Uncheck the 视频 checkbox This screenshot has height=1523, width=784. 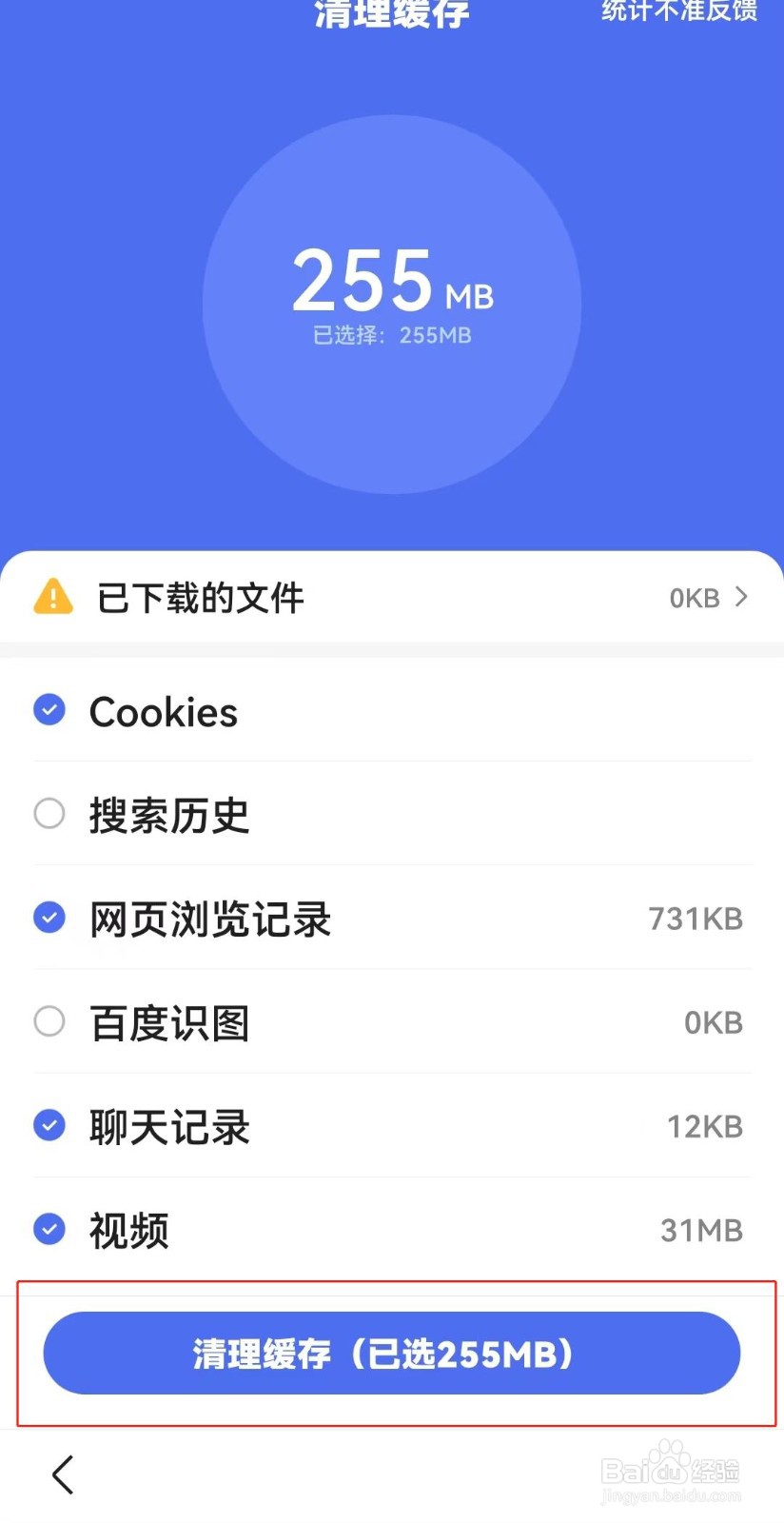[x=49, y=1229]
